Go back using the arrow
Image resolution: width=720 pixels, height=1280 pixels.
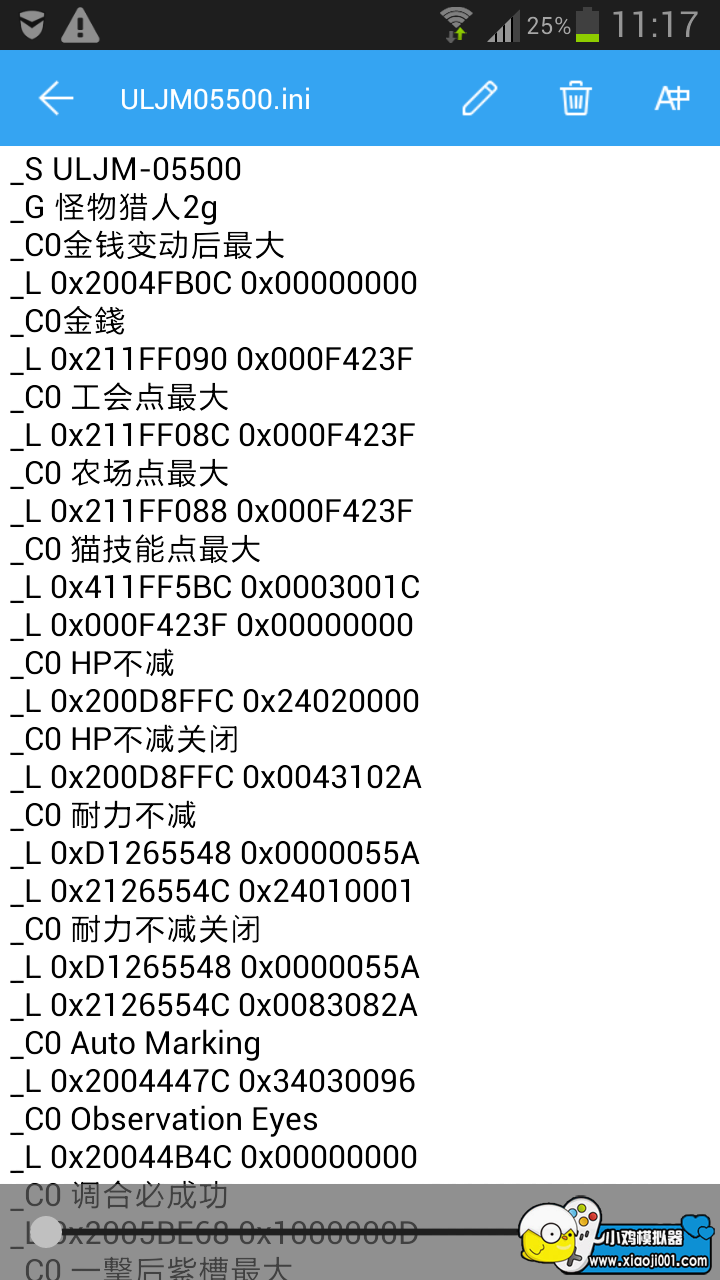click(56, 98)
